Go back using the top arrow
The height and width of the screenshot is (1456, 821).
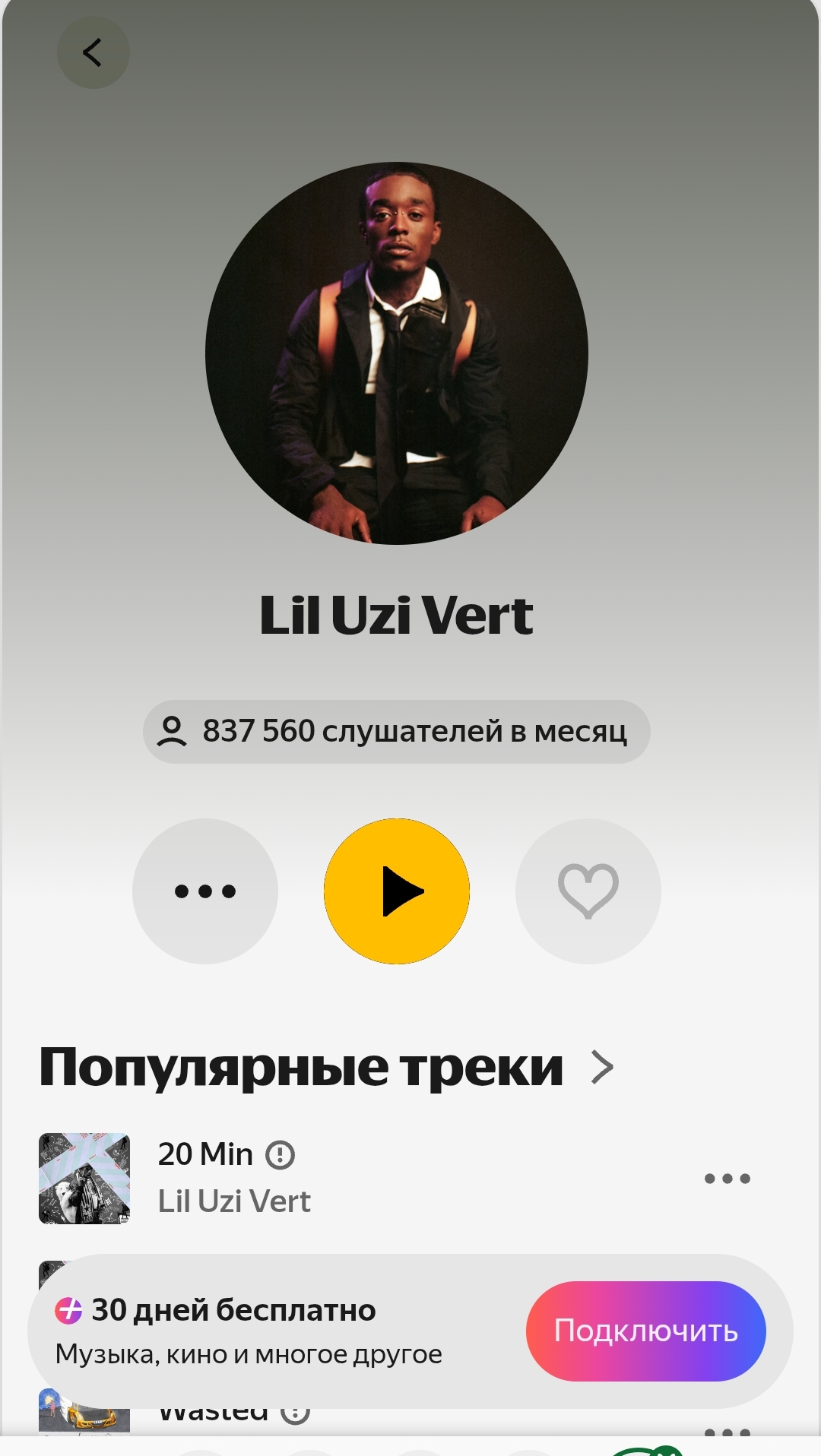(x=93, y=52)
